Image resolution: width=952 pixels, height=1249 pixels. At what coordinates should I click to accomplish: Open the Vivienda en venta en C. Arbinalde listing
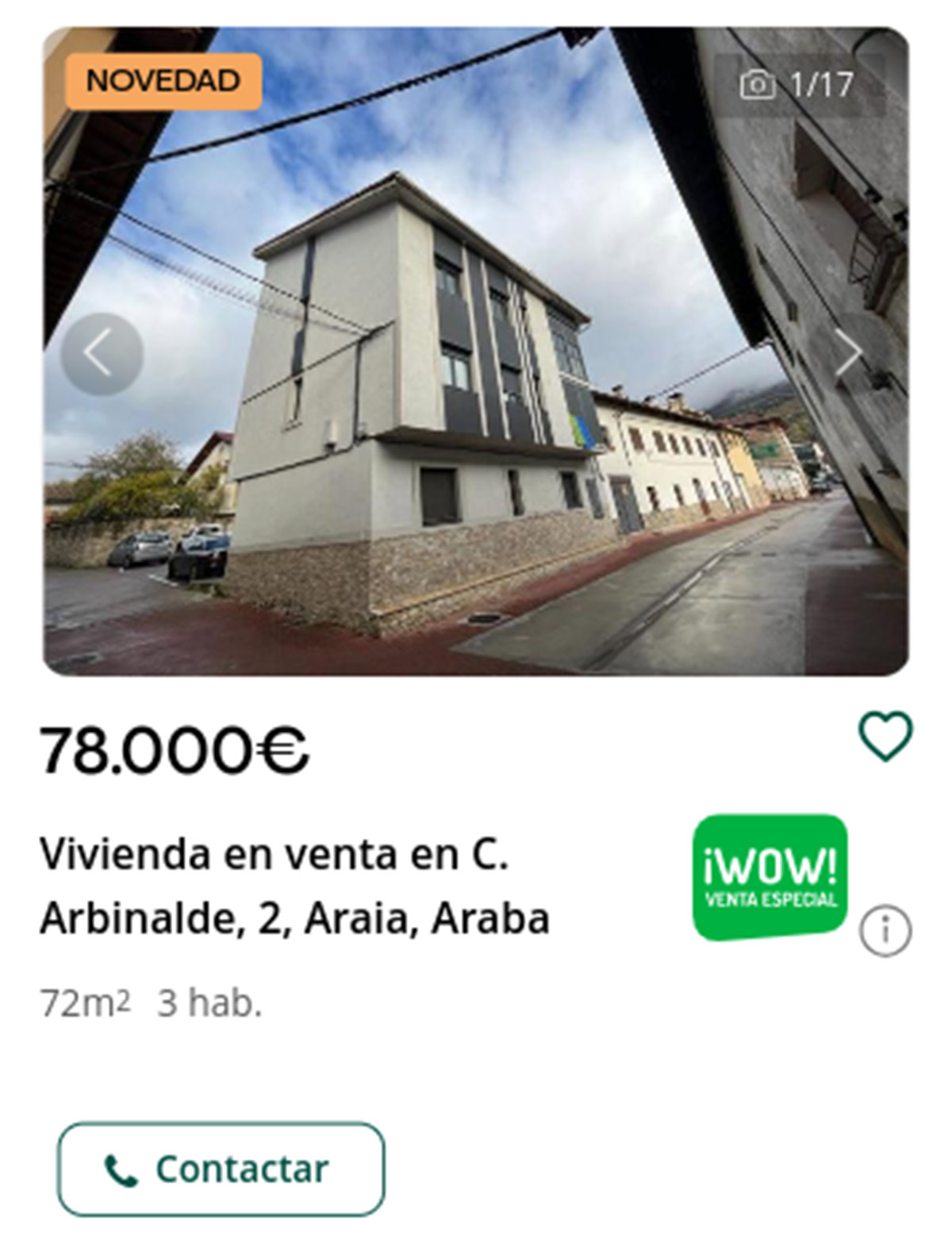click(x=294, y=886)
